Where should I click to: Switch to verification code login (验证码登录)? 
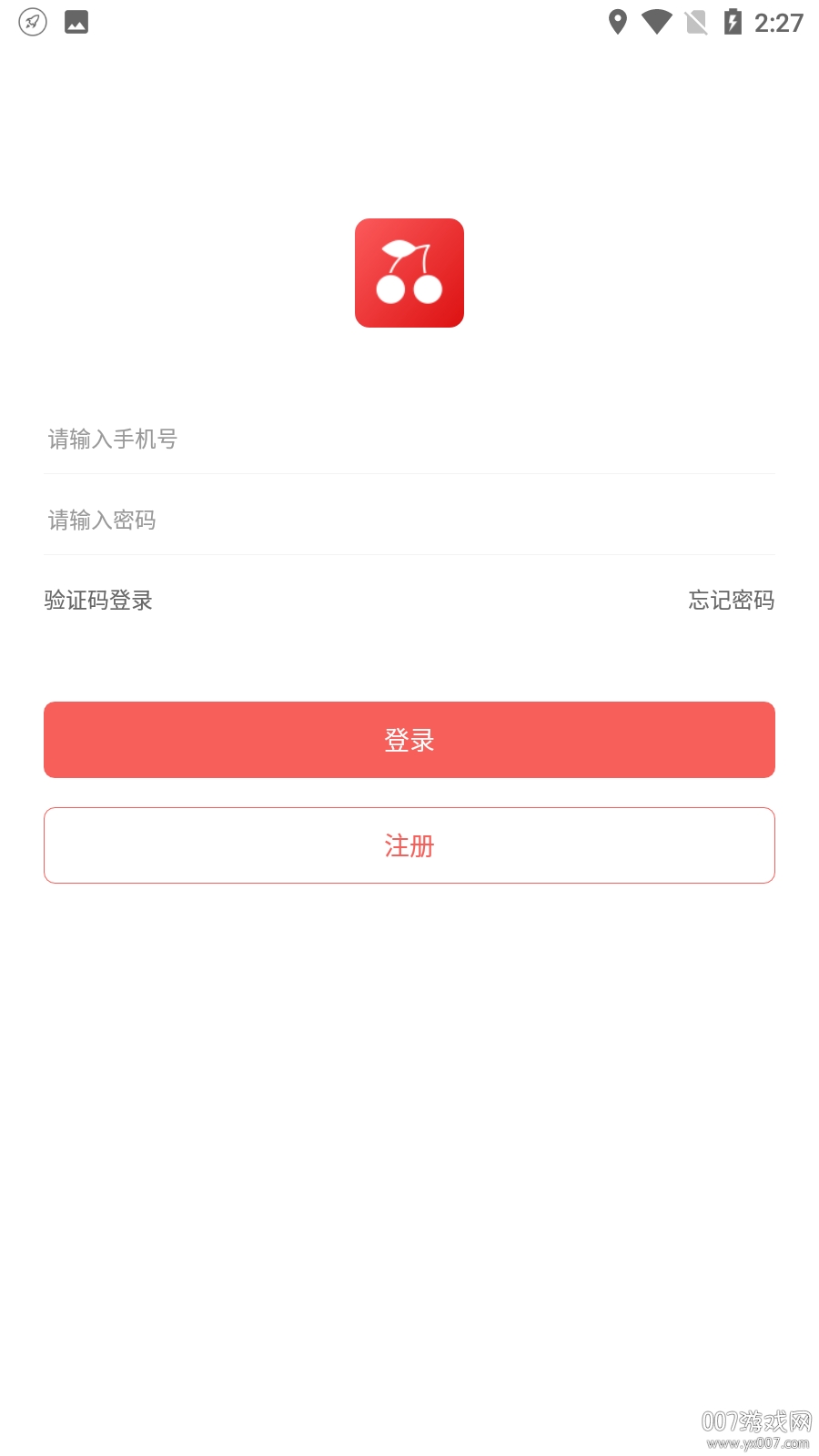pos(98,601)
